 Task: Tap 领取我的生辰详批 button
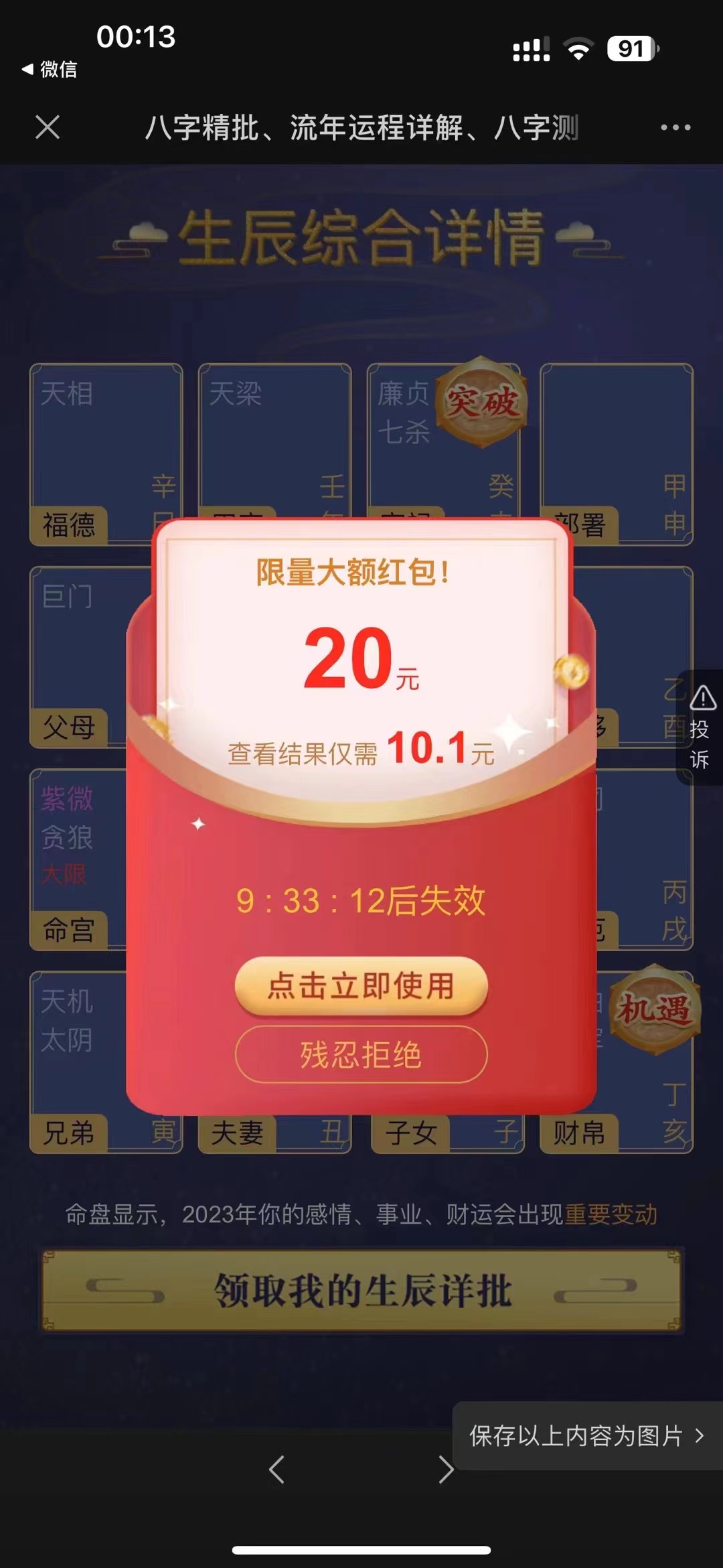point(361,1290)
